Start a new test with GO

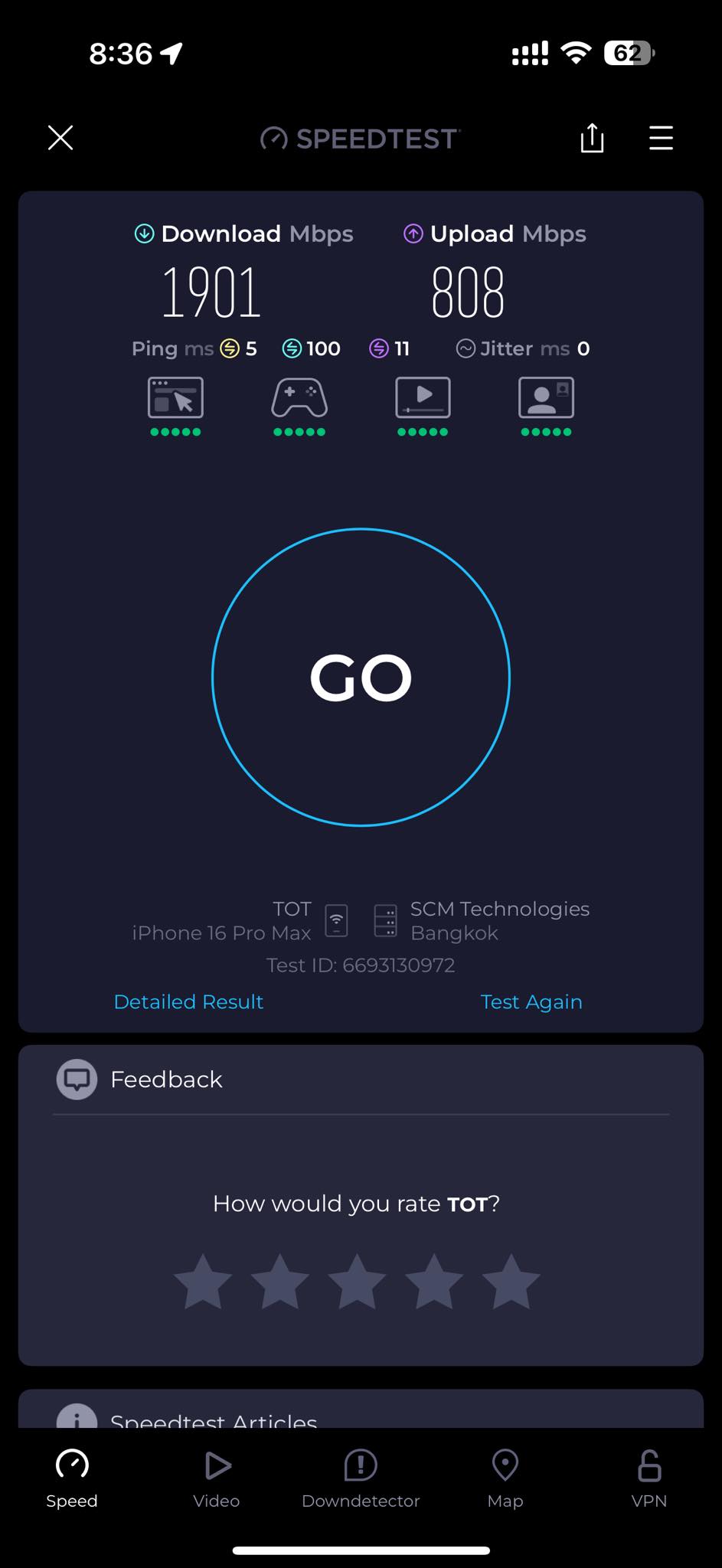361,677
